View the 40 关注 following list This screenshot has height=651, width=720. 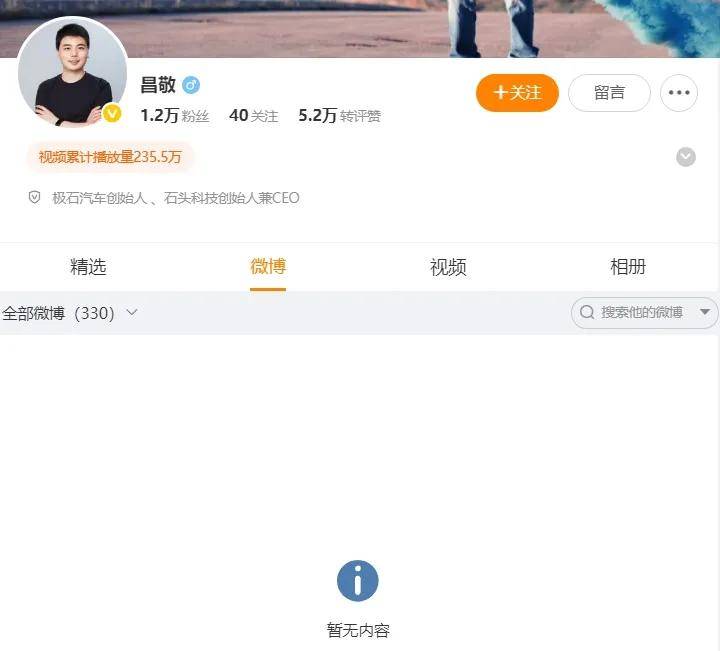253,116
